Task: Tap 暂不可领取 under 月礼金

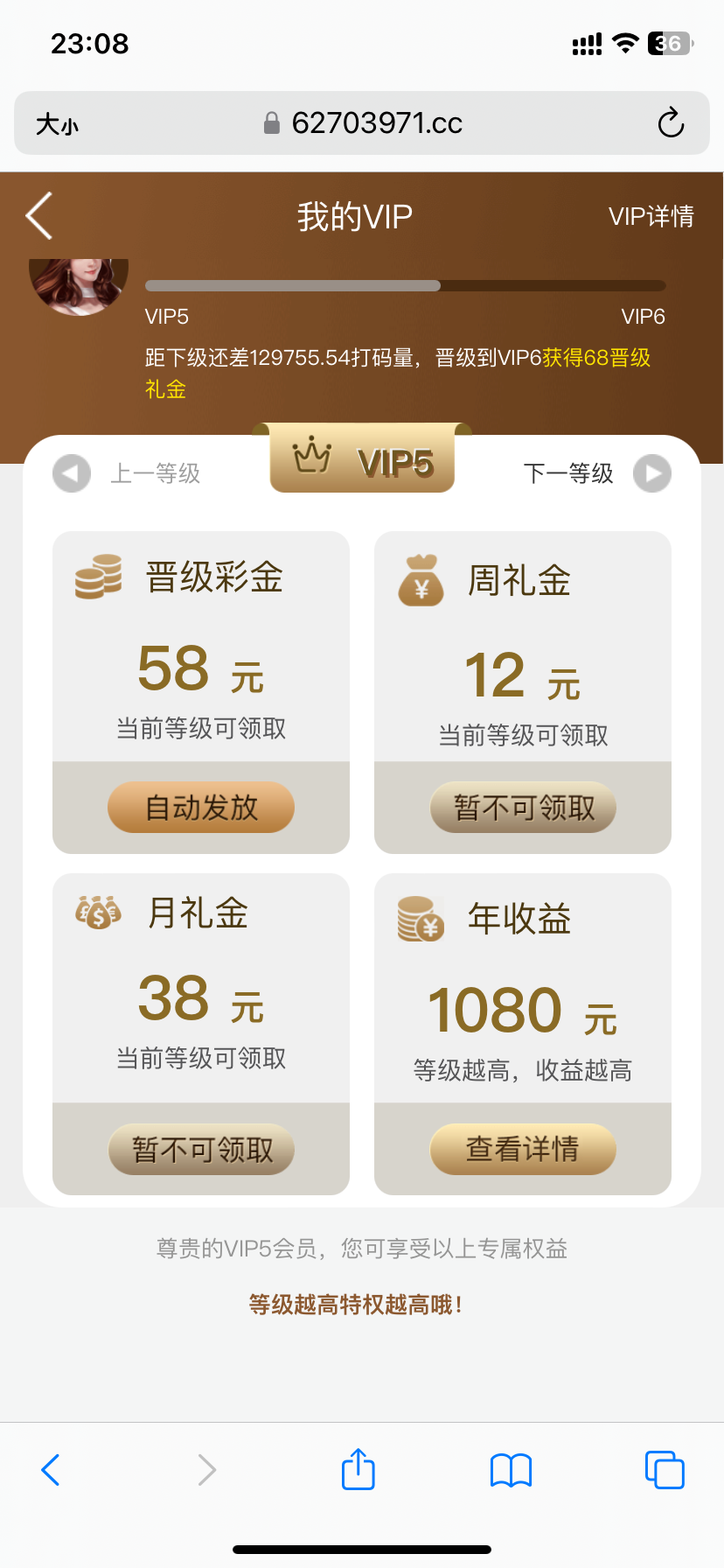Action: tap(201, 1149)
